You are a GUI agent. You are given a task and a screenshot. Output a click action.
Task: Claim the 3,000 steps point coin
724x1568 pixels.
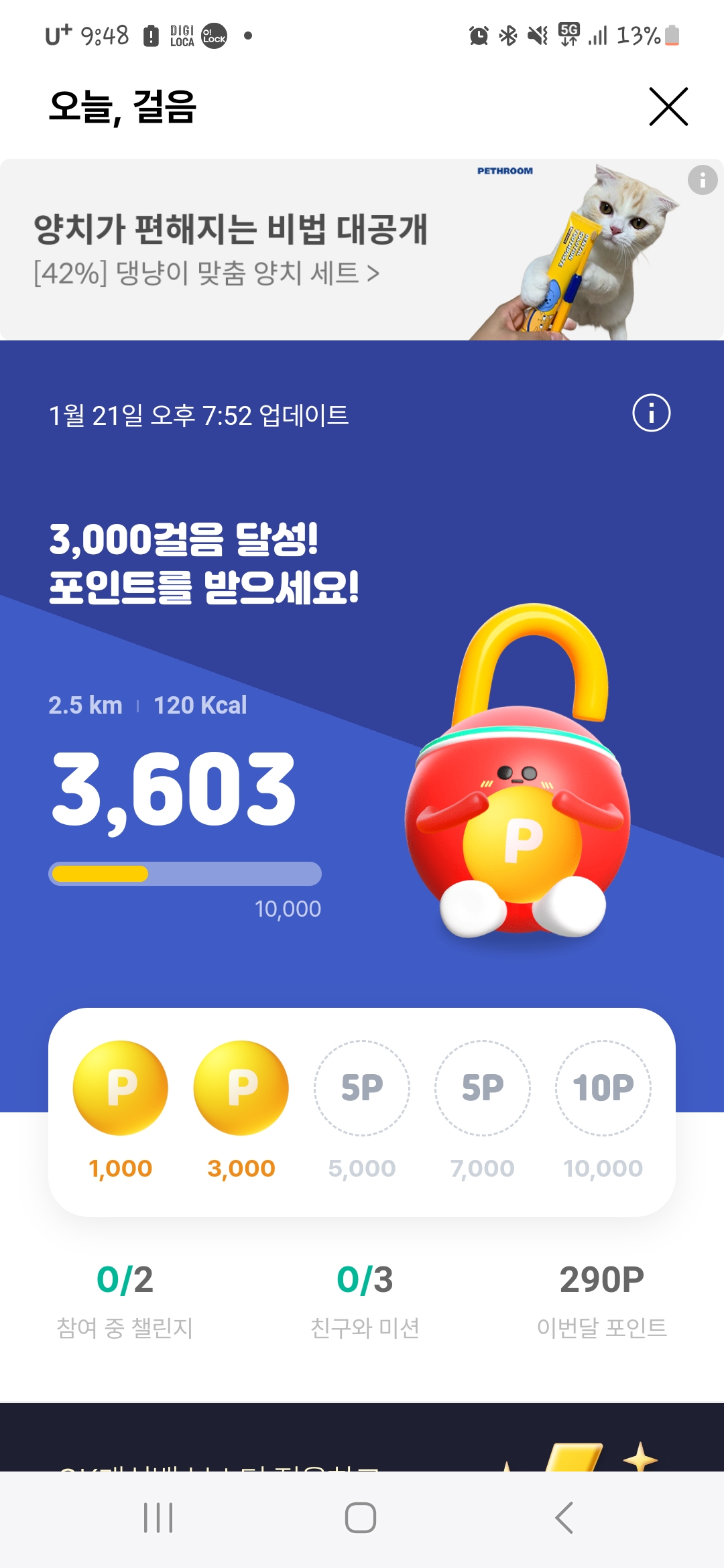[x=241, y=1088]
